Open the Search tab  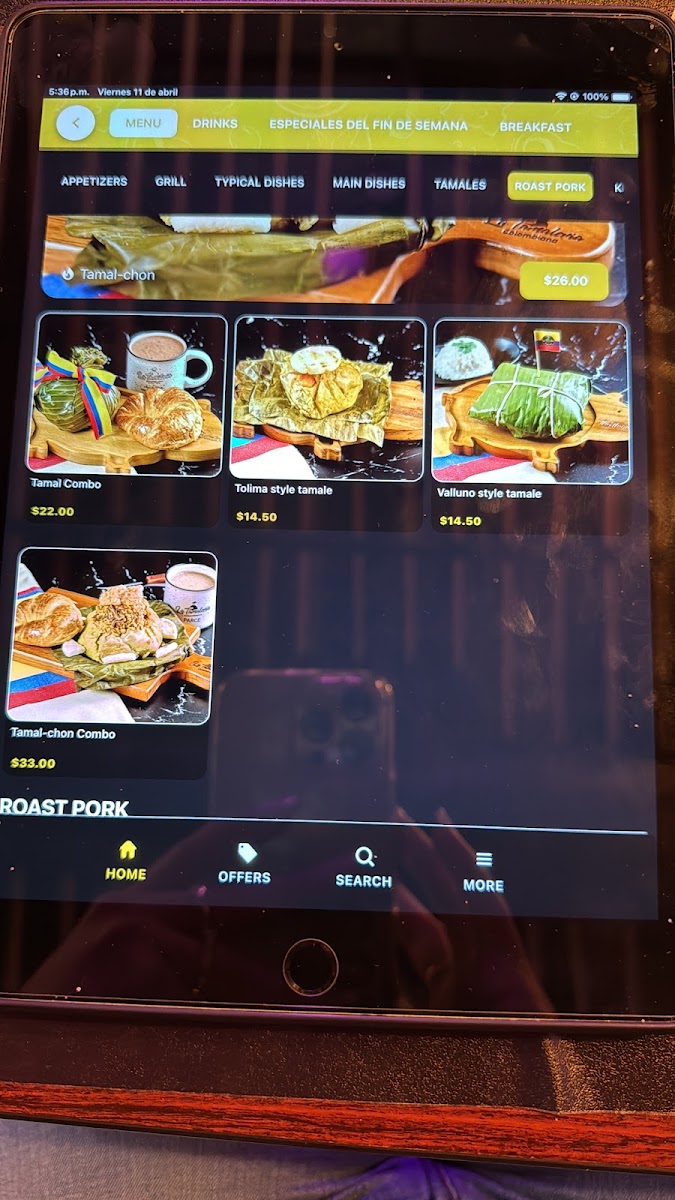click(x=363, y=868)
